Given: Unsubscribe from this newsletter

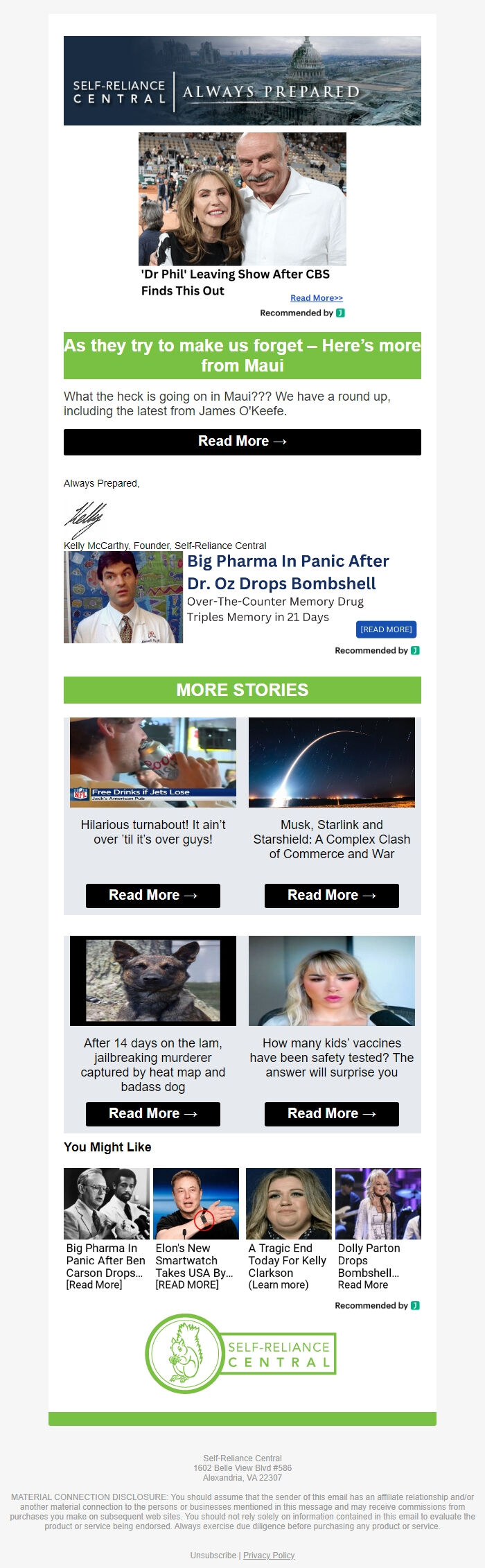Looking at the screenshot, I should pos(213,1556).
